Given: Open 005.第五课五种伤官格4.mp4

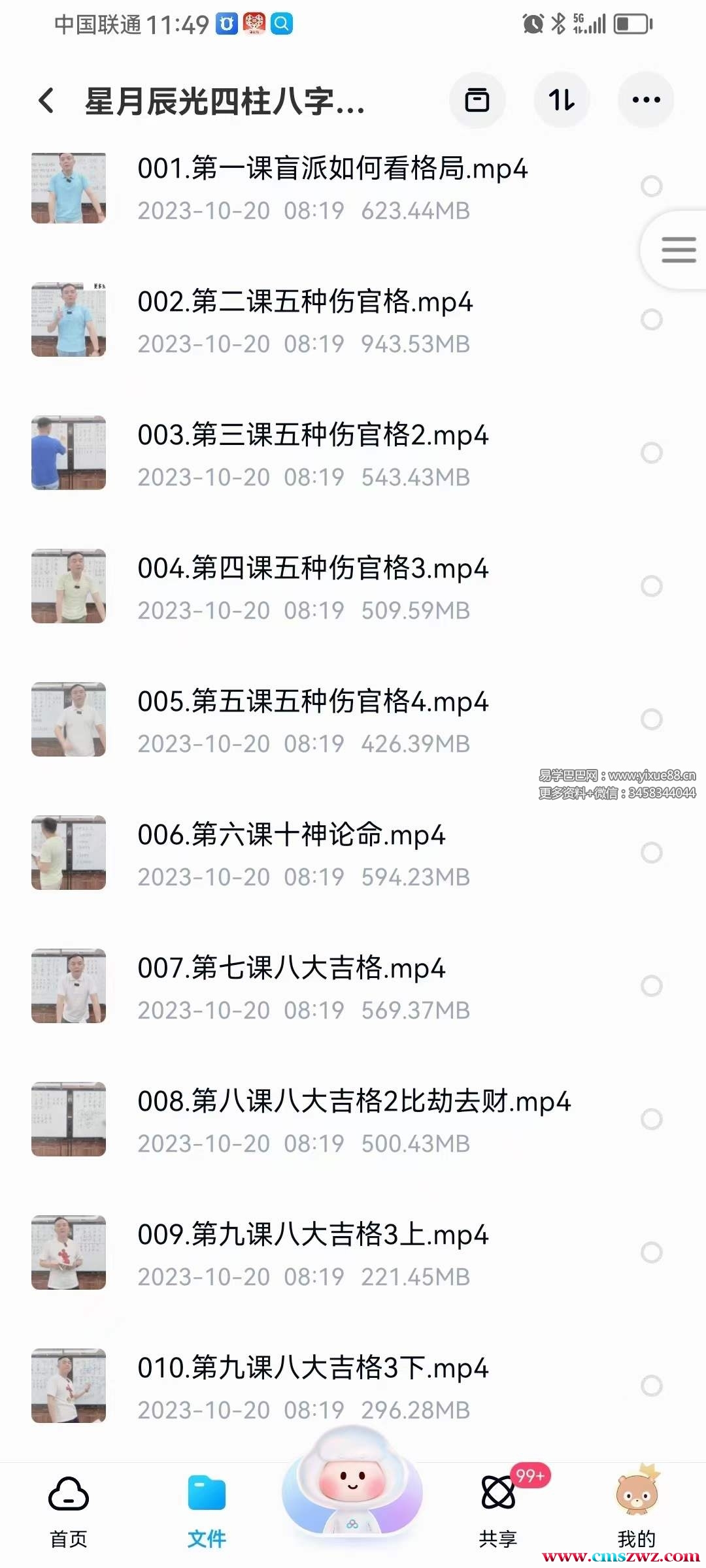Looking at the screenshot, I should [x=312, y=702].
